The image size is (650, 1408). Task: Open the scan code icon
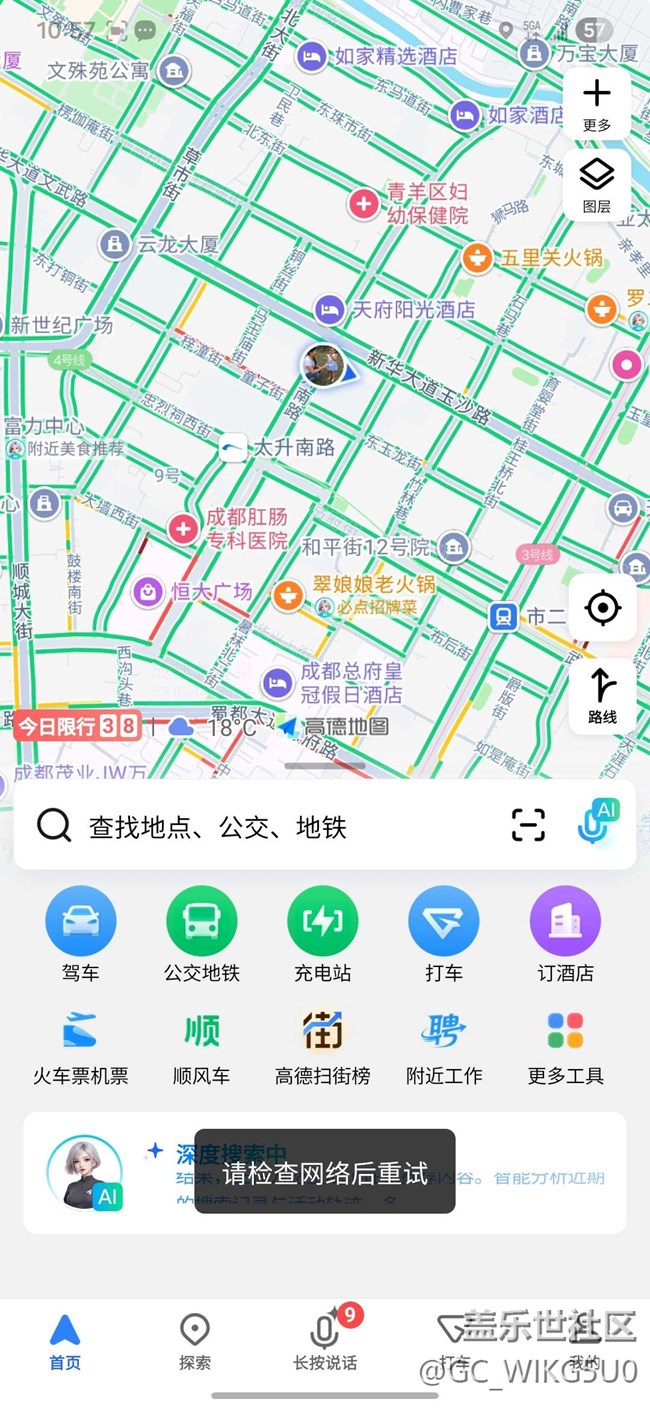tap(528, 824)
